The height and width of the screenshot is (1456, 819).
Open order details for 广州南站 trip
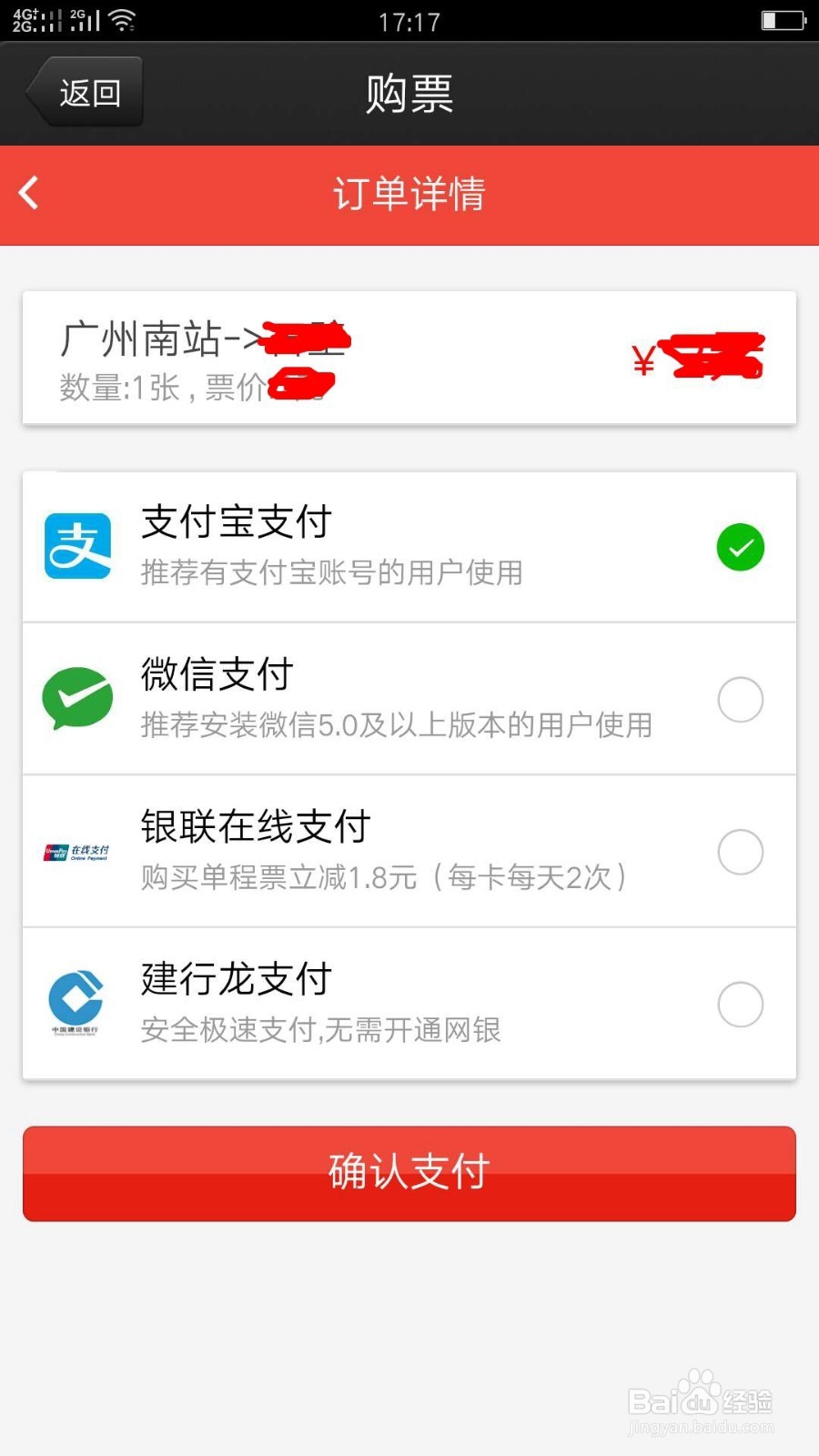coord(409,358)
